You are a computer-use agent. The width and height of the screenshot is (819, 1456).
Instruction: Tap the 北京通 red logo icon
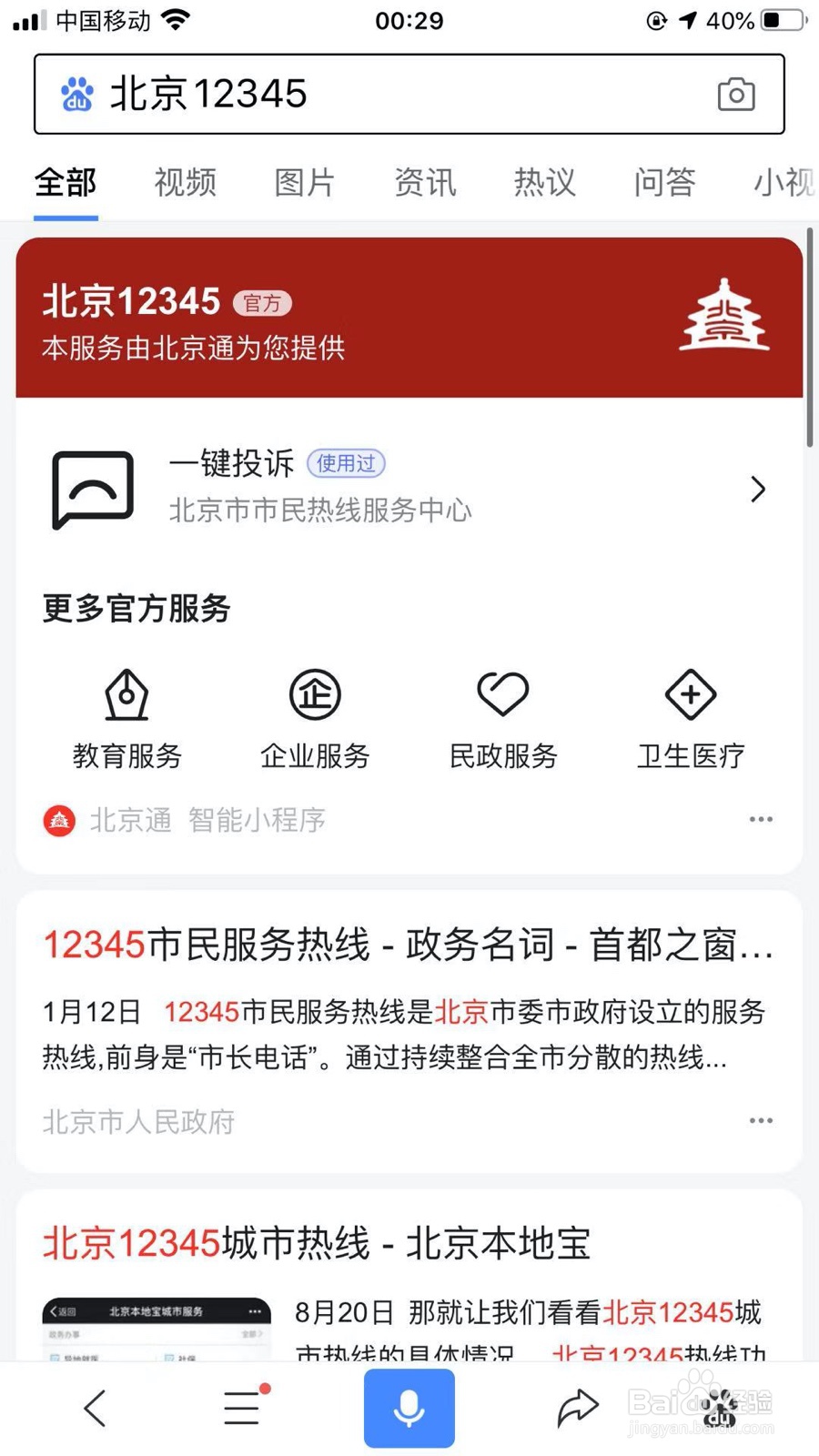58,819
